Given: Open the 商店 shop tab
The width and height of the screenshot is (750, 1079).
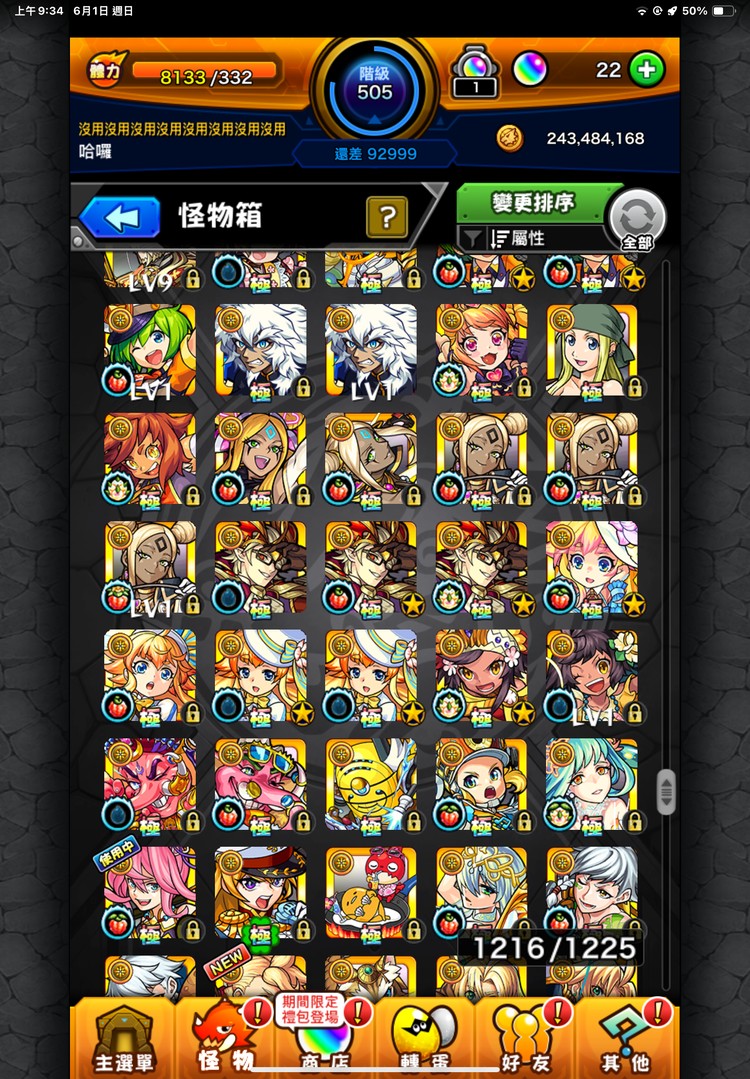Looking at the screenshot, I should [x=324, y=1040].
